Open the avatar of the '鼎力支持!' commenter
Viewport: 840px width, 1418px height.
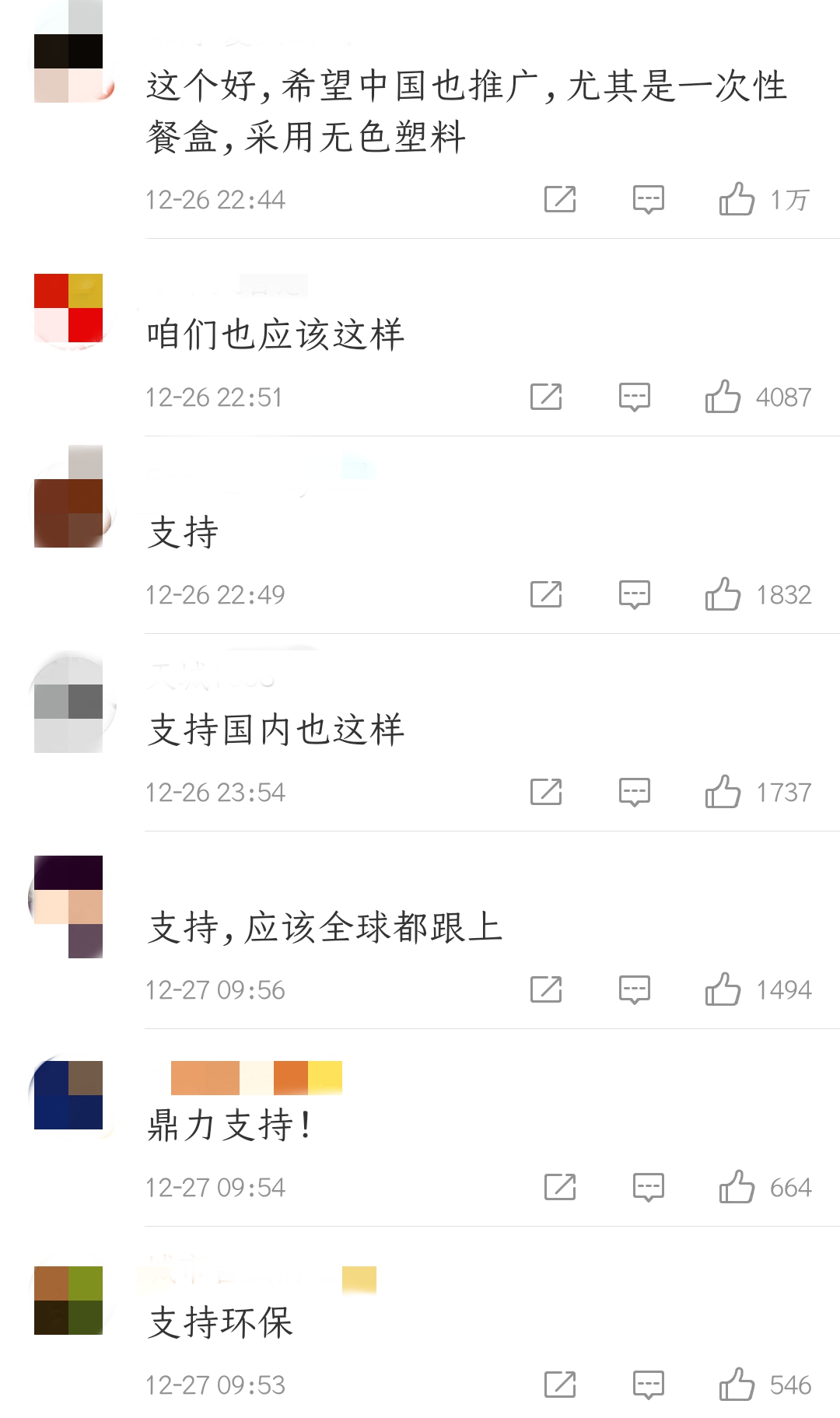tap(68, 1095)
